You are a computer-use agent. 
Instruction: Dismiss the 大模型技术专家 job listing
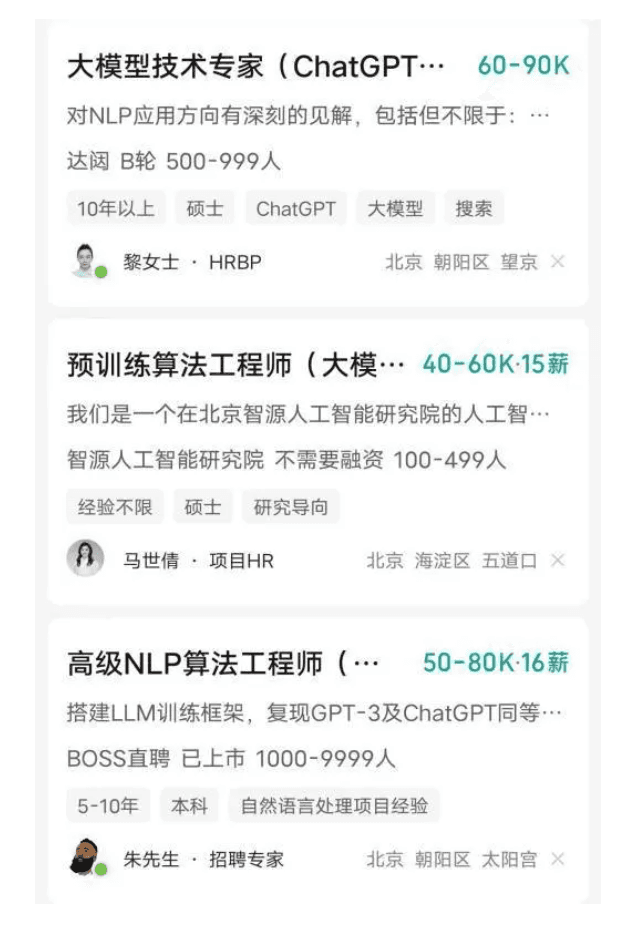click(558, 262)
